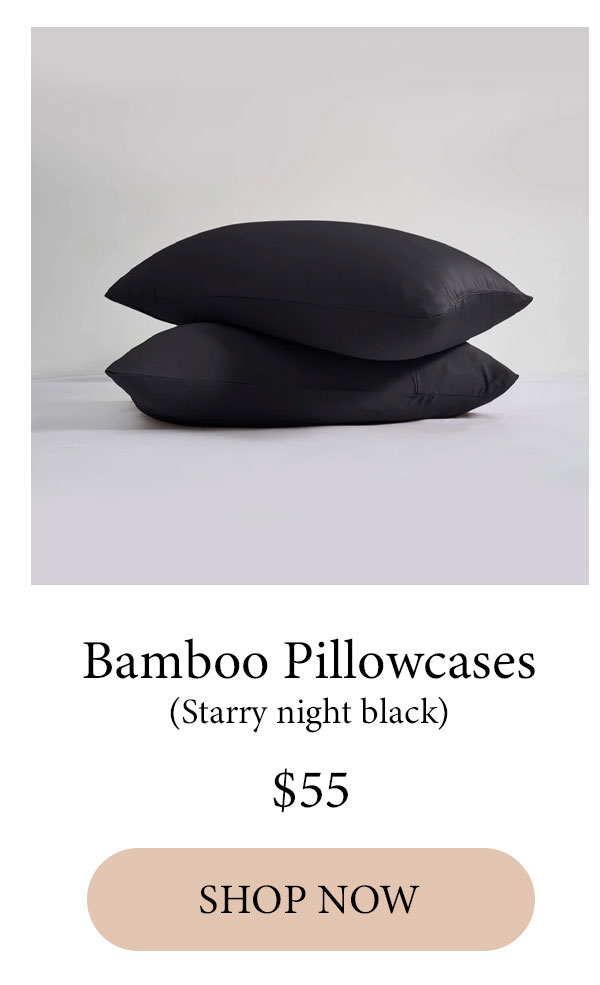The height and width of the screenshot is (985, 600).
Task: Tap the SHOP NOW button
Action: [x=310, y=898]
